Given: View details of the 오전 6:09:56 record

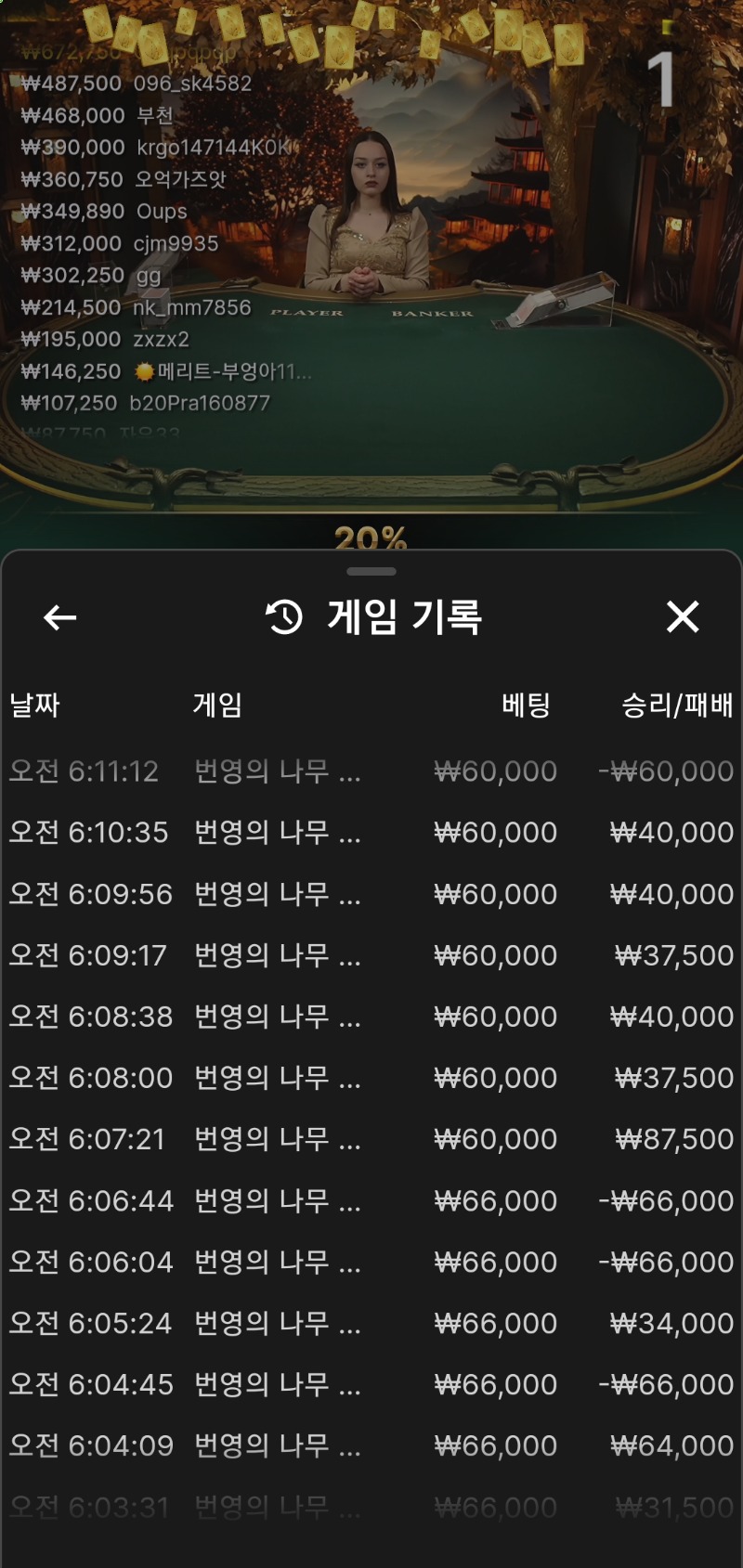Looking at the screenshot, I should pos(371,894).
